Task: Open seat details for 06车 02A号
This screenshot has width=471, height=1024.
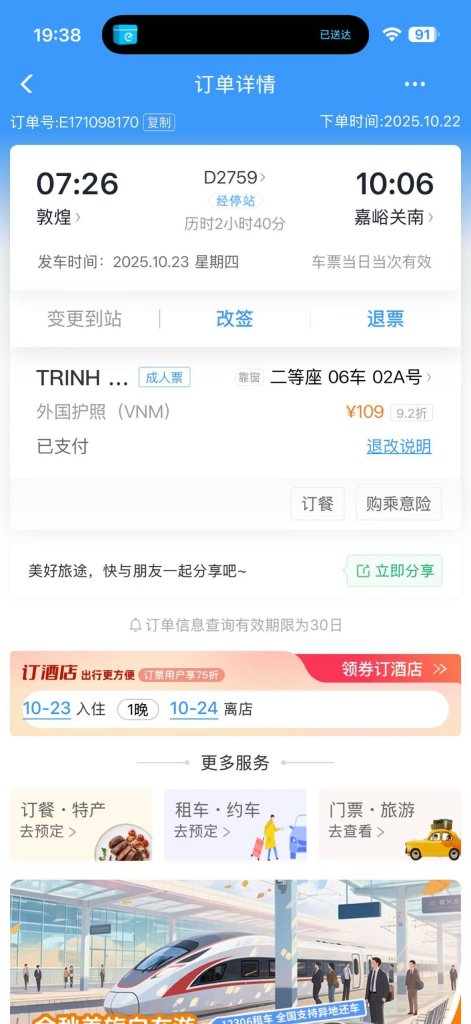Action: point(351,377)
